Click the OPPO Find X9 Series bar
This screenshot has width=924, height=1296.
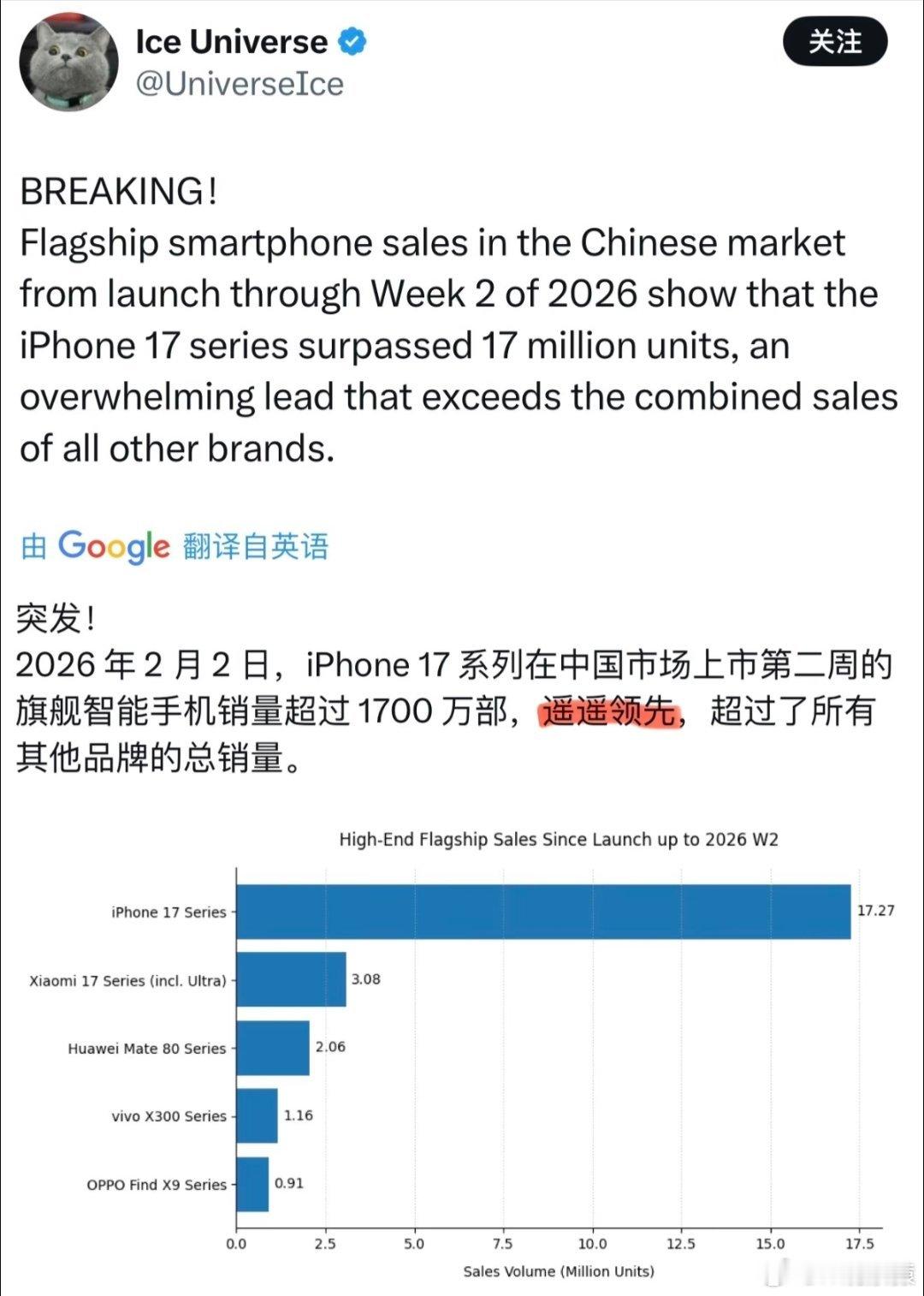tap(252, 1184)
